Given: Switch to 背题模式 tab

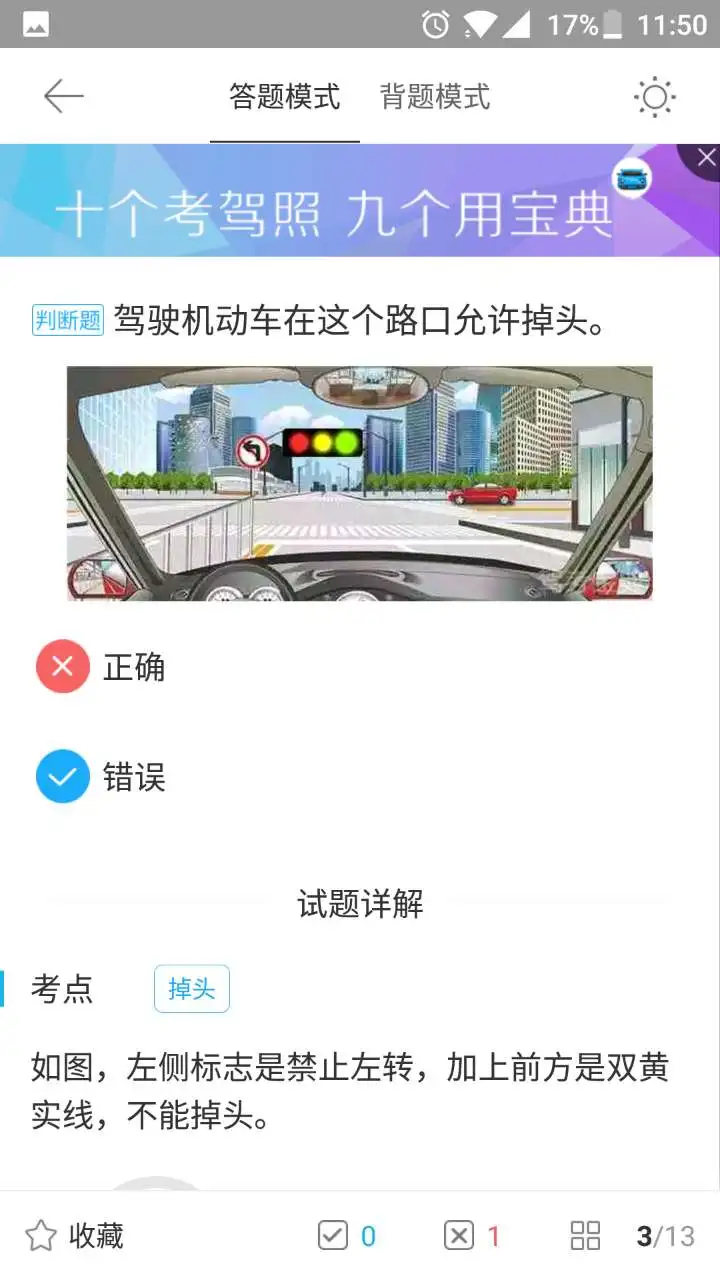Looking at the screenshot, I should point(435,97).
